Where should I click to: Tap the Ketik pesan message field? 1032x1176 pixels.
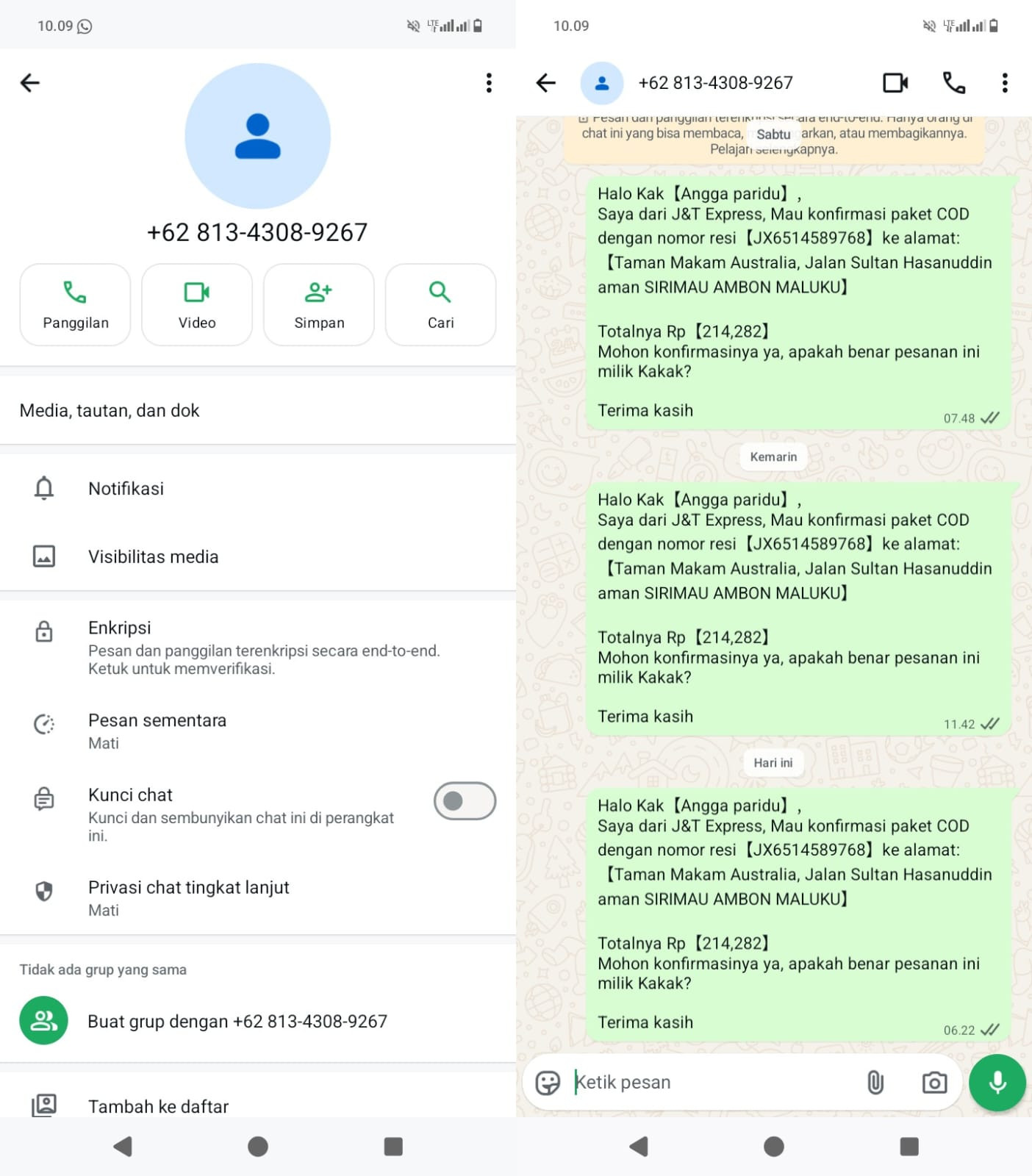click(713, 1082)
